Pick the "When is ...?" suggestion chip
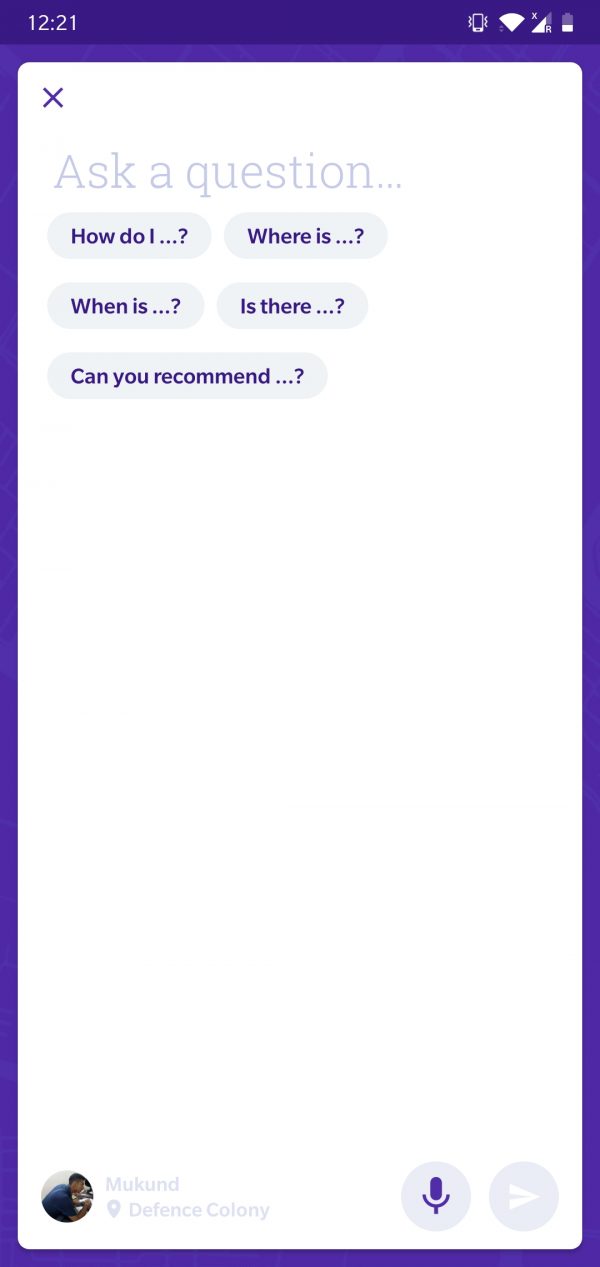600x1267 pixels. [x=126, y=306]
